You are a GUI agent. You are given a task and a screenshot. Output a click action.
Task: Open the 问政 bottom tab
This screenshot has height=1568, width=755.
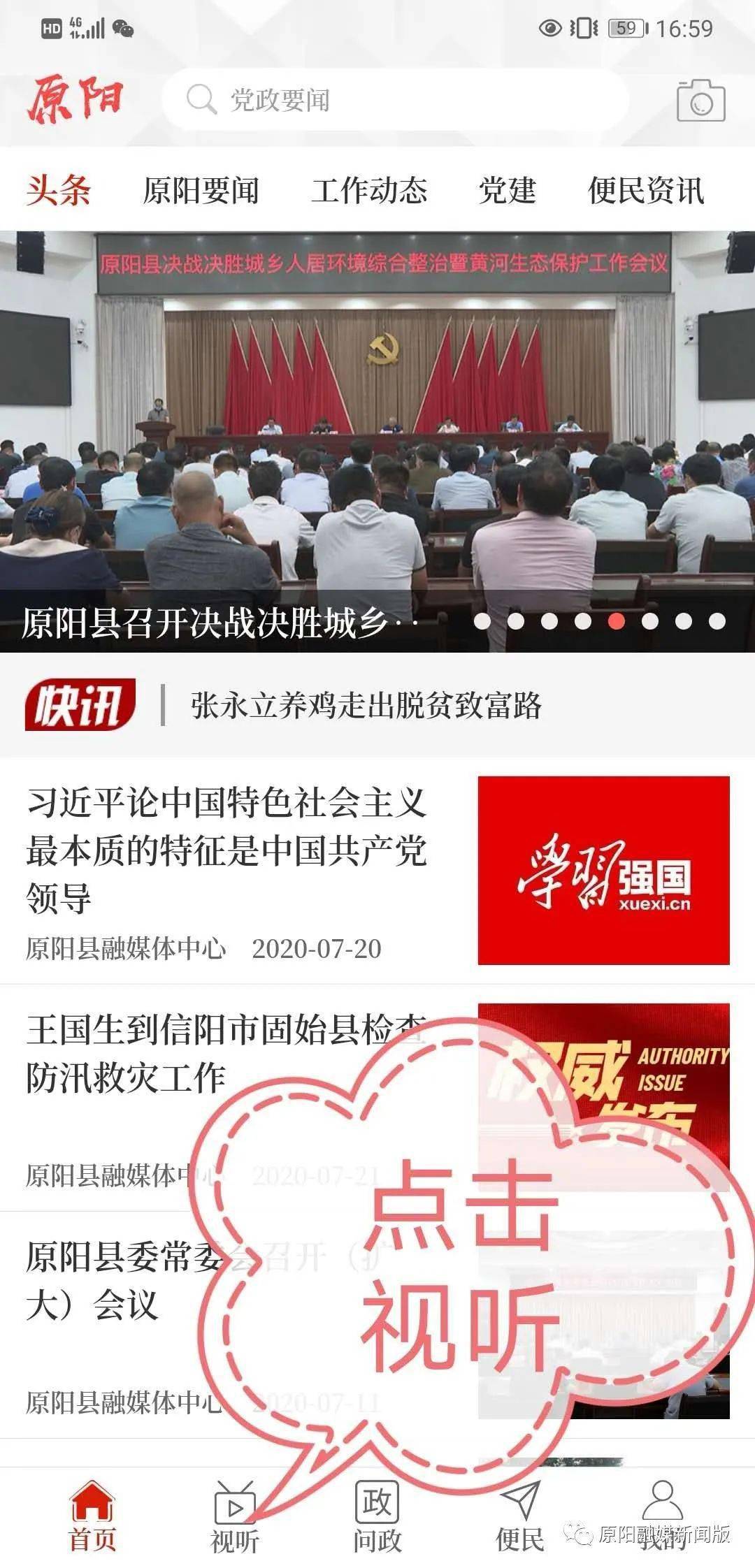click(377, 1516)
